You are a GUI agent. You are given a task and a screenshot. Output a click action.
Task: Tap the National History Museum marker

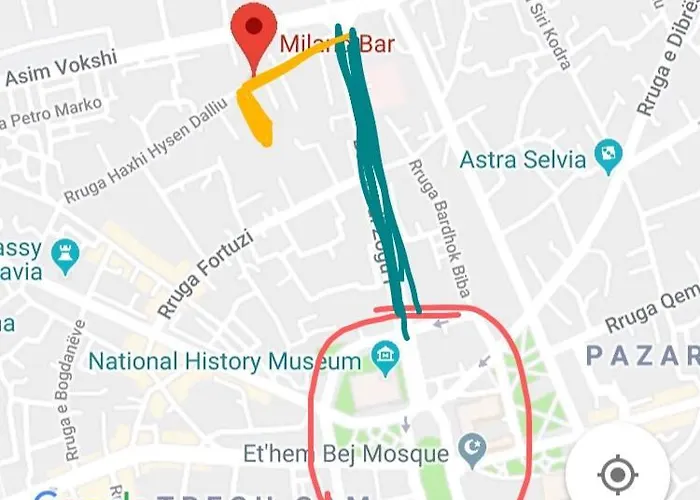click(x=384, y=355)
